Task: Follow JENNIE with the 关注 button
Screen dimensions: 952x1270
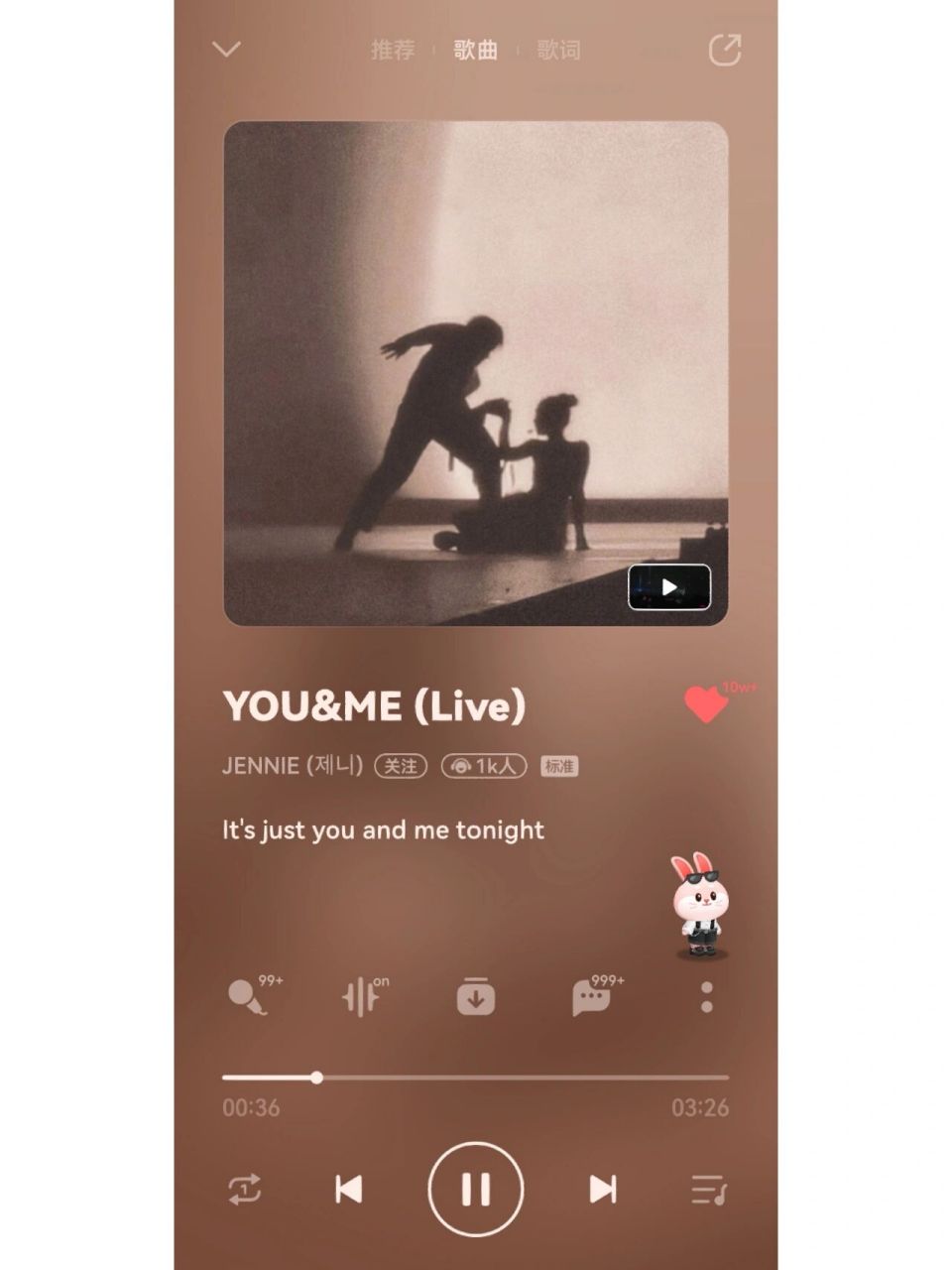Action: (401, 766)
